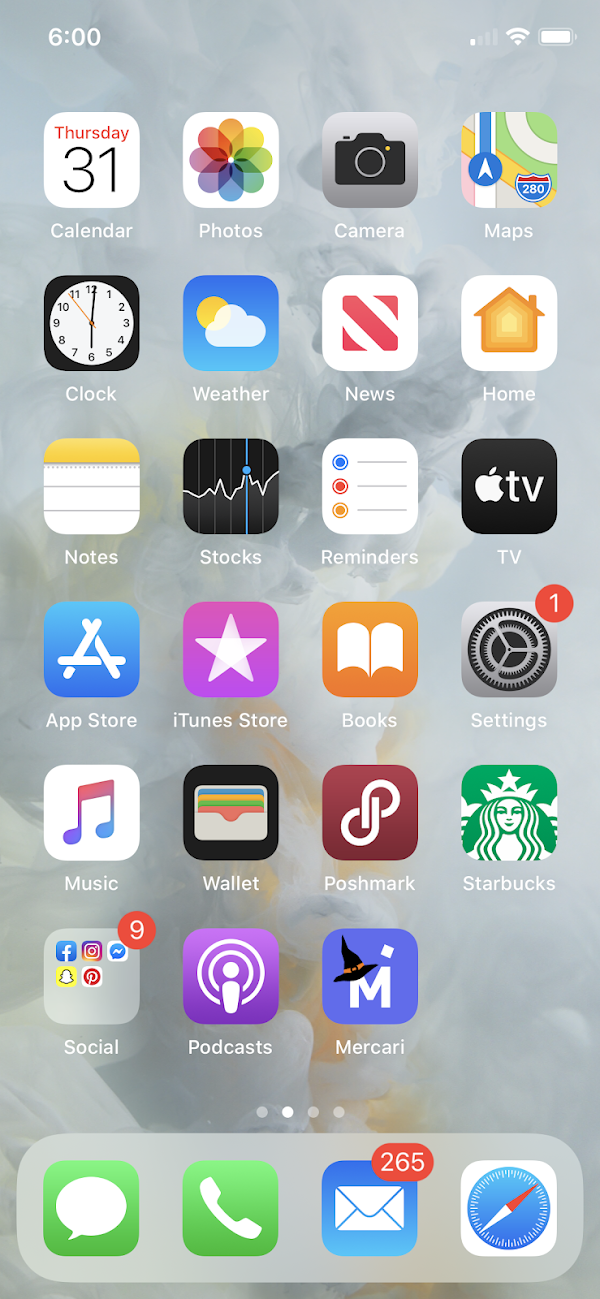The image size is (600, 1299).
Task: Open the Wallet app
Action: pos(230,812)
